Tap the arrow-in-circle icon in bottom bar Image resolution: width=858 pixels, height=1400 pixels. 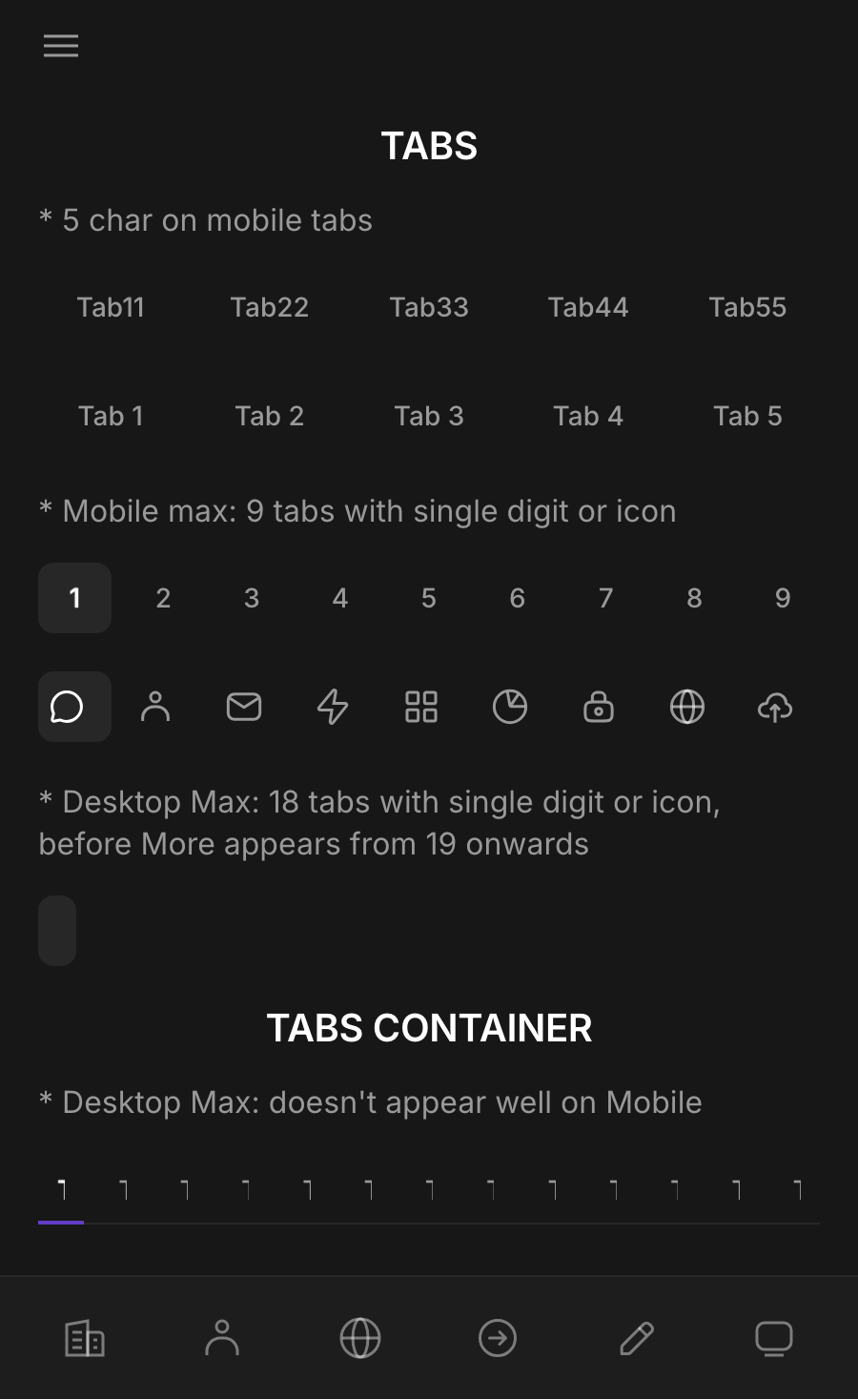click(x=498, y=1338)
